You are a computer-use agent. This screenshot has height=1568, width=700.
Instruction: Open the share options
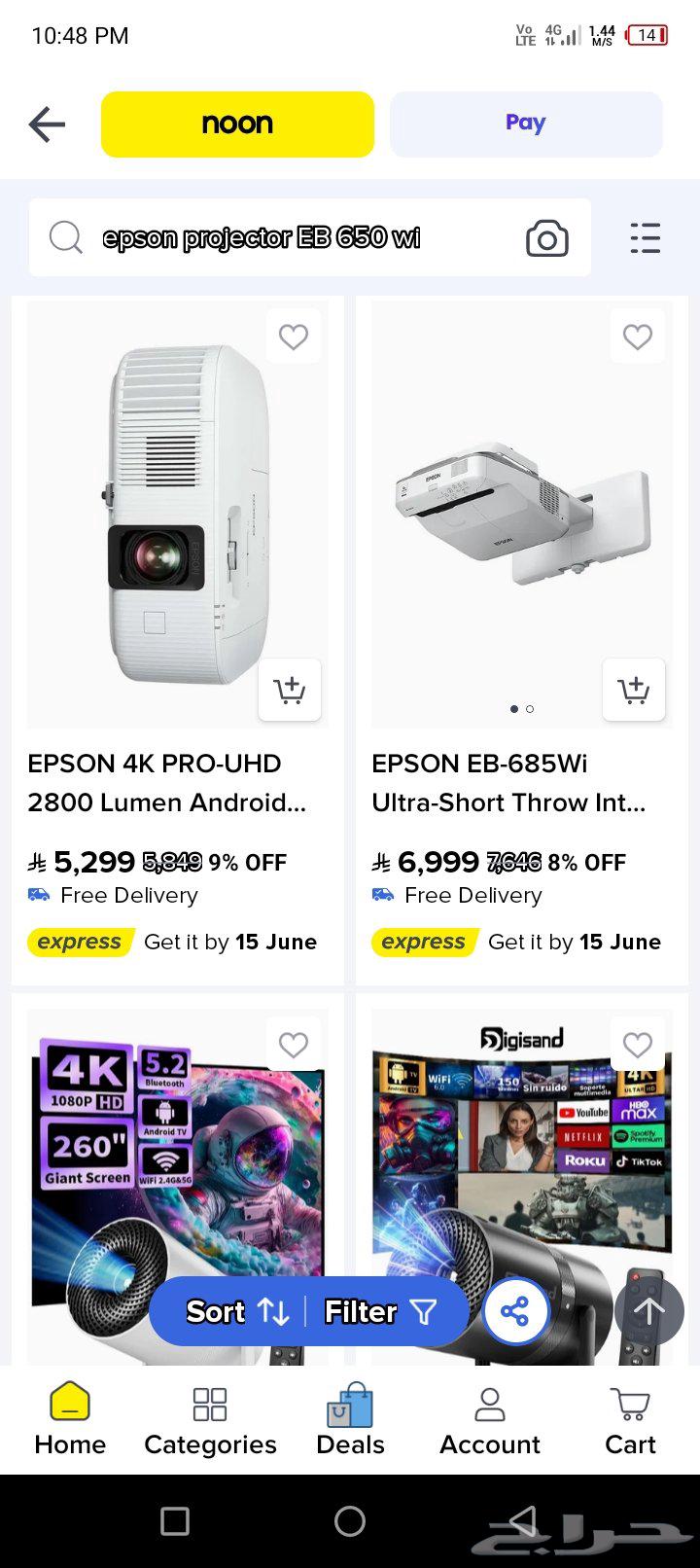pos(515,1311)
